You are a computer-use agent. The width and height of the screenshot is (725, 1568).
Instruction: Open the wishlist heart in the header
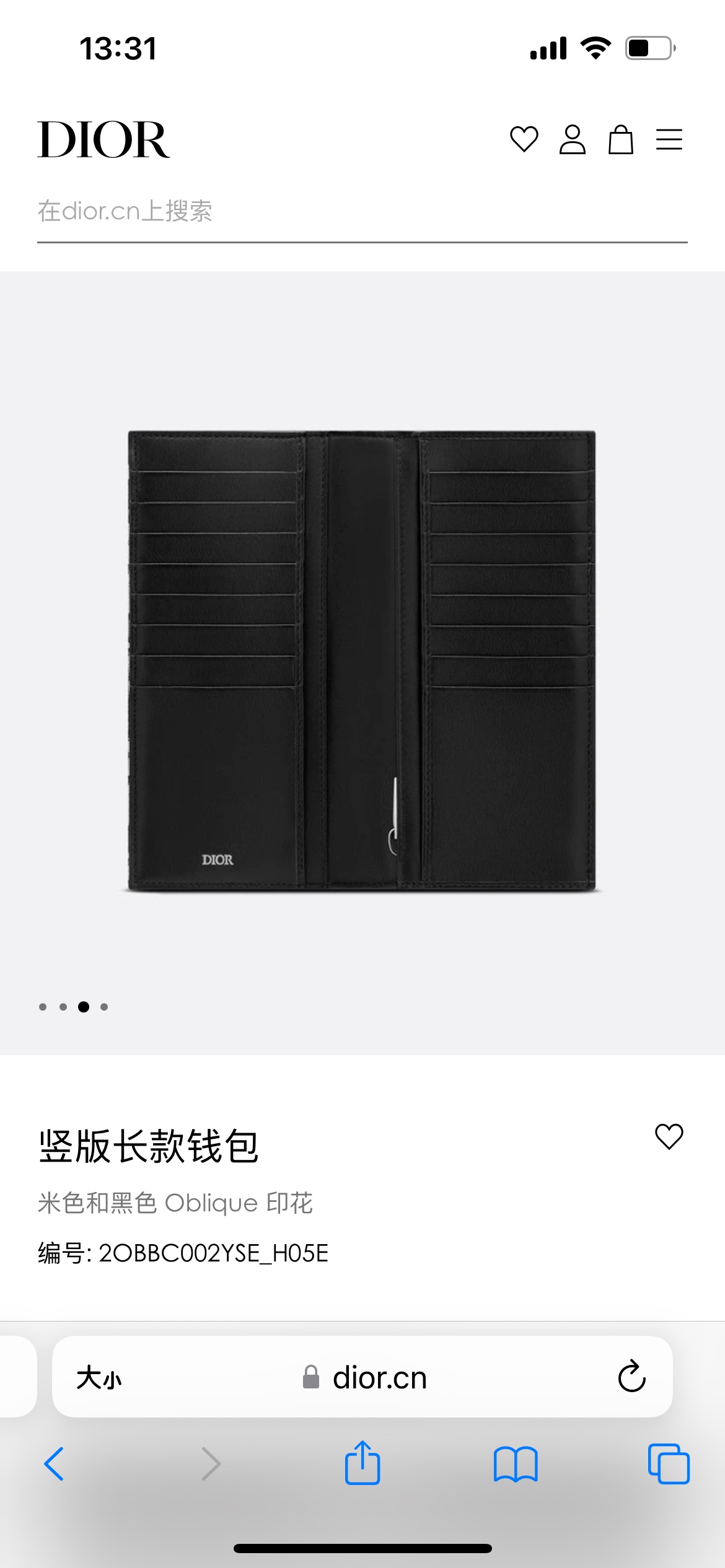[x=524, y=139]
